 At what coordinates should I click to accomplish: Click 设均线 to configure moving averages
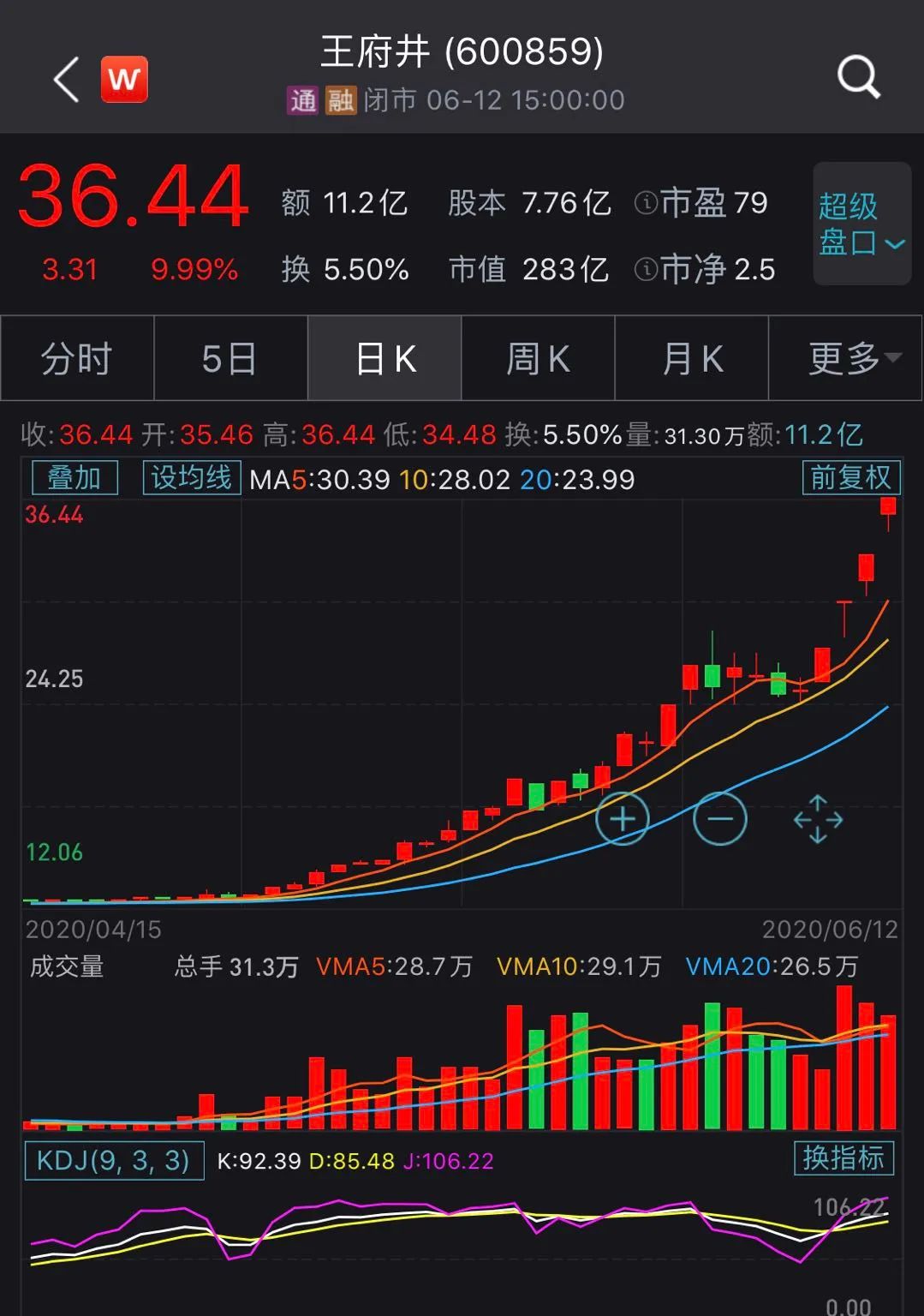coord(191,478)
